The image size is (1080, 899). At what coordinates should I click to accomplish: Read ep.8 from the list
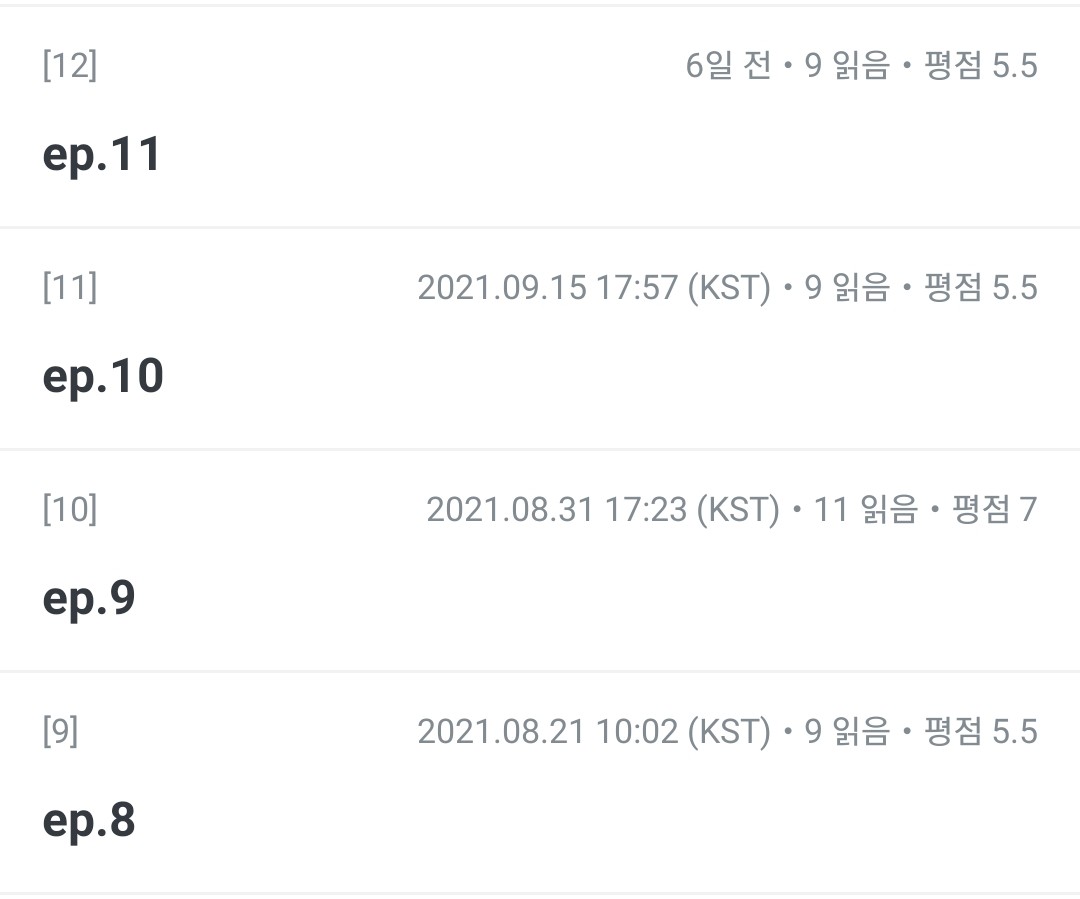click(x=89, y=821)
